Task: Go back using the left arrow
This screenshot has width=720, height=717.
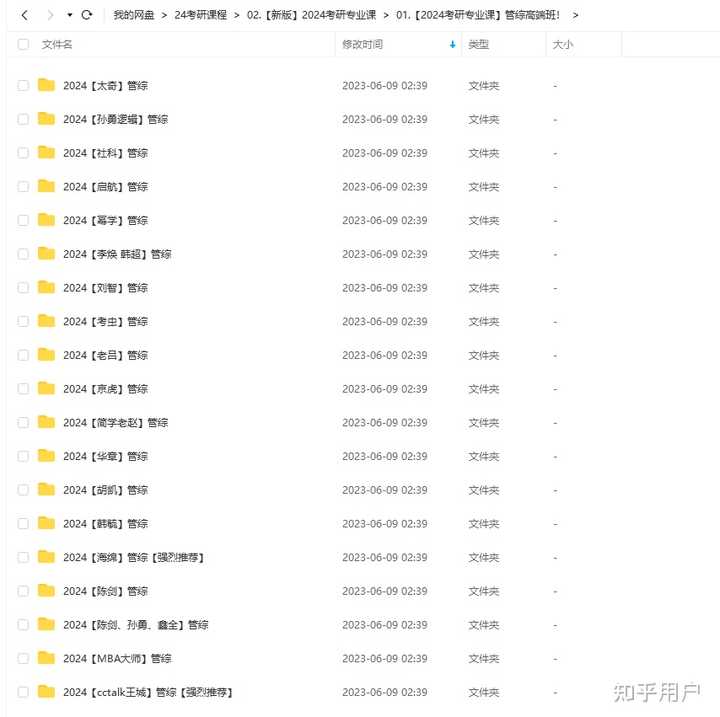Action: click(24, 15)
